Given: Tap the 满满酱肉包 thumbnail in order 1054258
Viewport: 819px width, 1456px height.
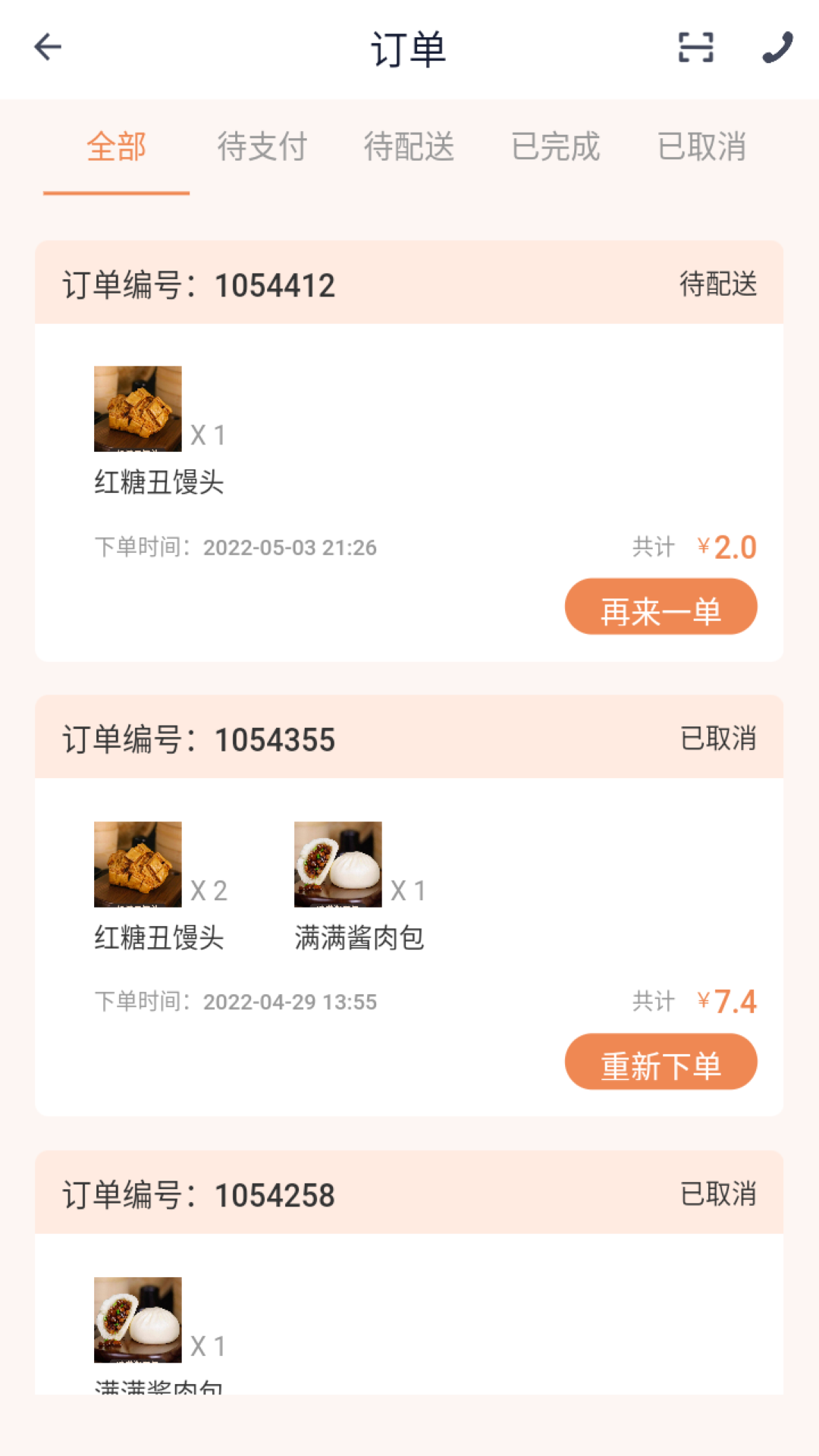Looking at the screenshot, I should point(137,1320).
